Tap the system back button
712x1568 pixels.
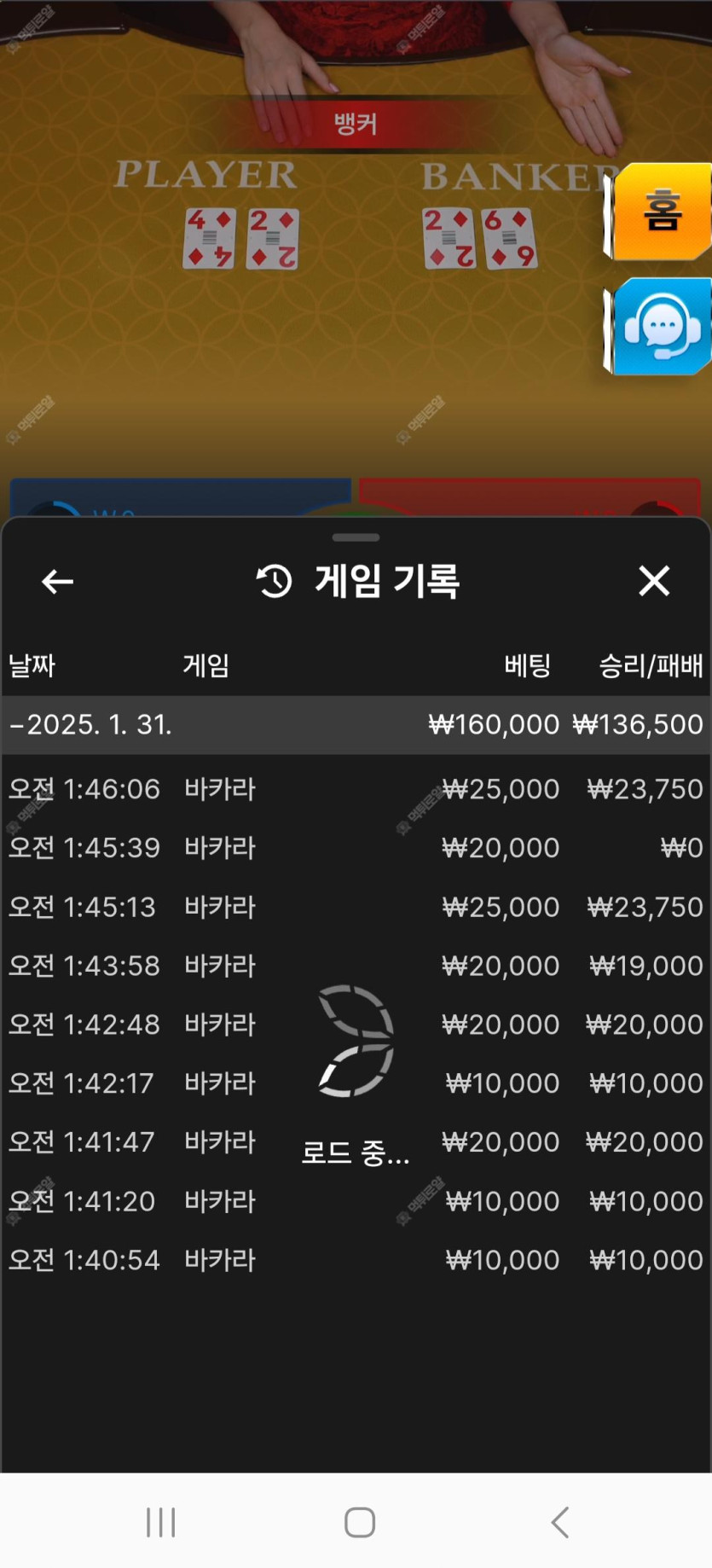tap(559, 1522)
